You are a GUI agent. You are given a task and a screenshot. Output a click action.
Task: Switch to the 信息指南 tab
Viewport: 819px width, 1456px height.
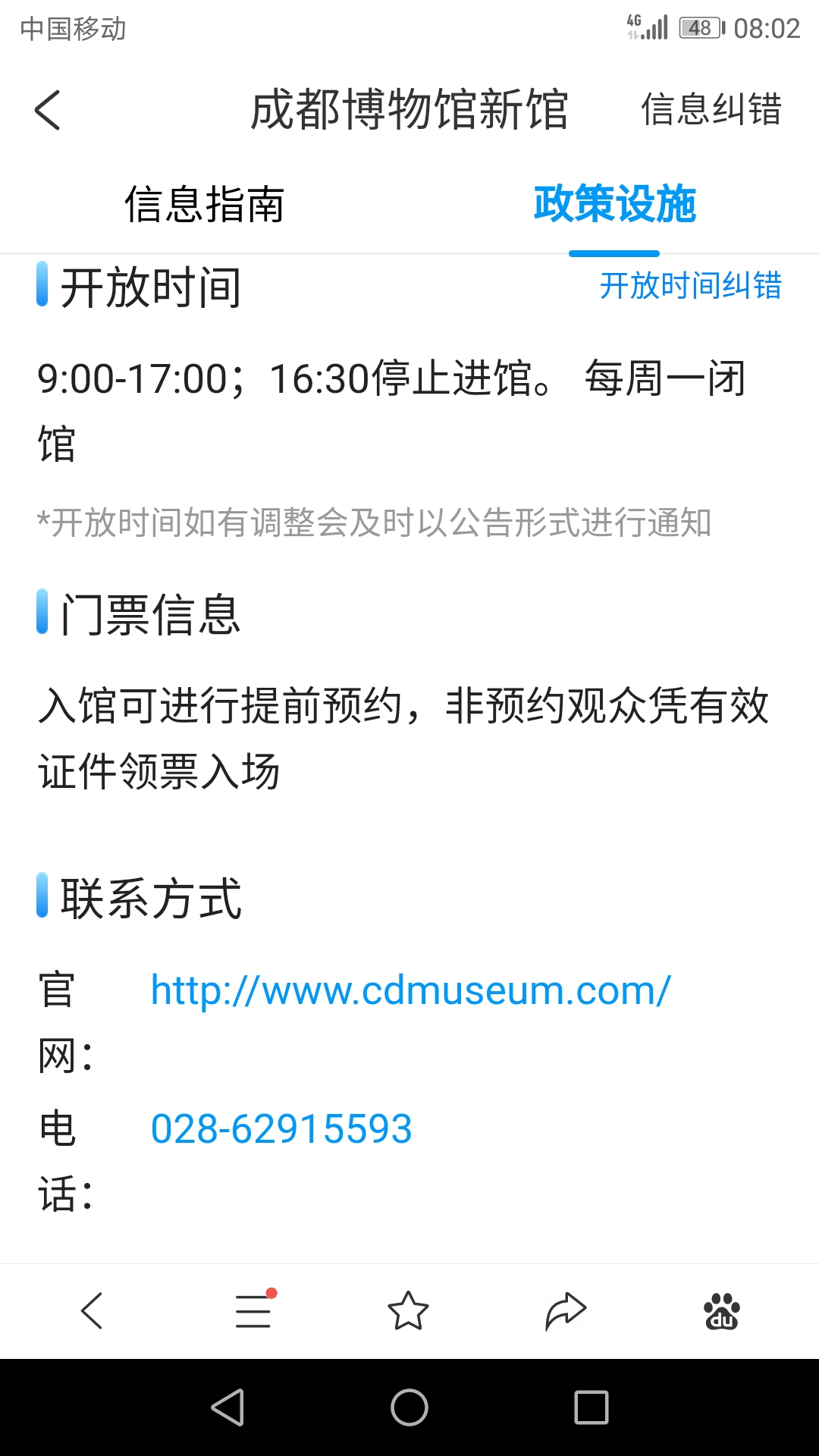(204, 204)
